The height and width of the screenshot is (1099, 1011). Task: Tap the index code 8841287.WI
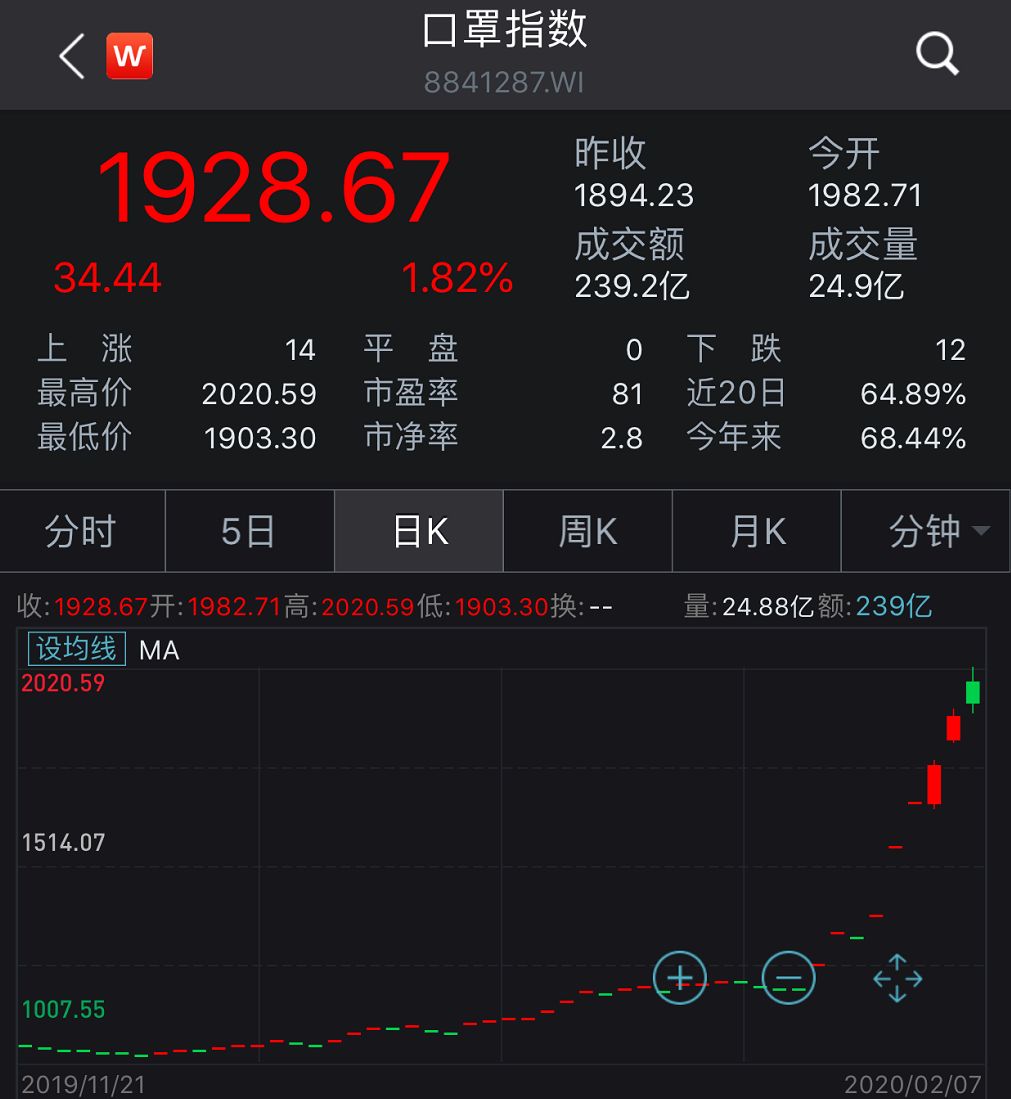pyautogui.click(x=504, y=83)
